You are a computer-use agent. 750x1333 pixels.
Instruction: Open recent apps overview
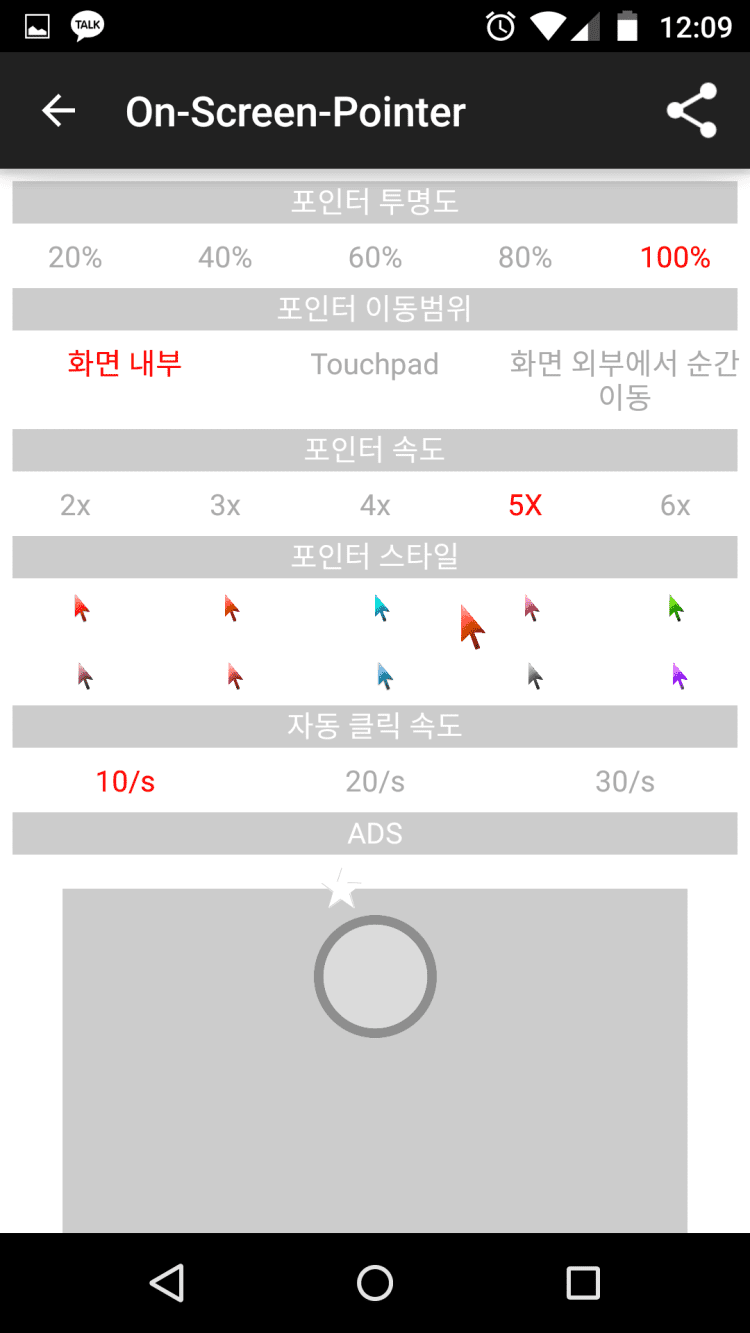click(x=582, y=1283)
